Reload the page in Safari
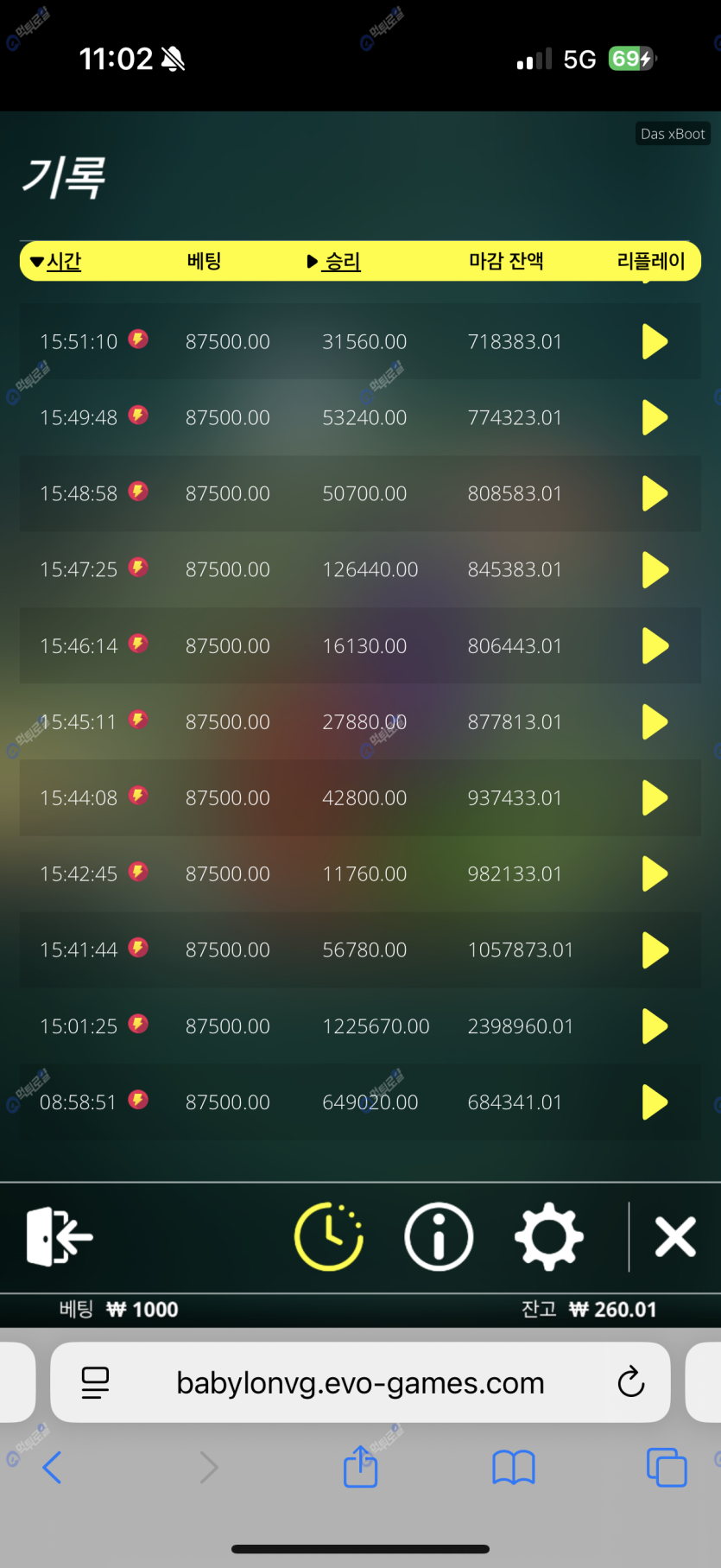 coord(631,1382)
